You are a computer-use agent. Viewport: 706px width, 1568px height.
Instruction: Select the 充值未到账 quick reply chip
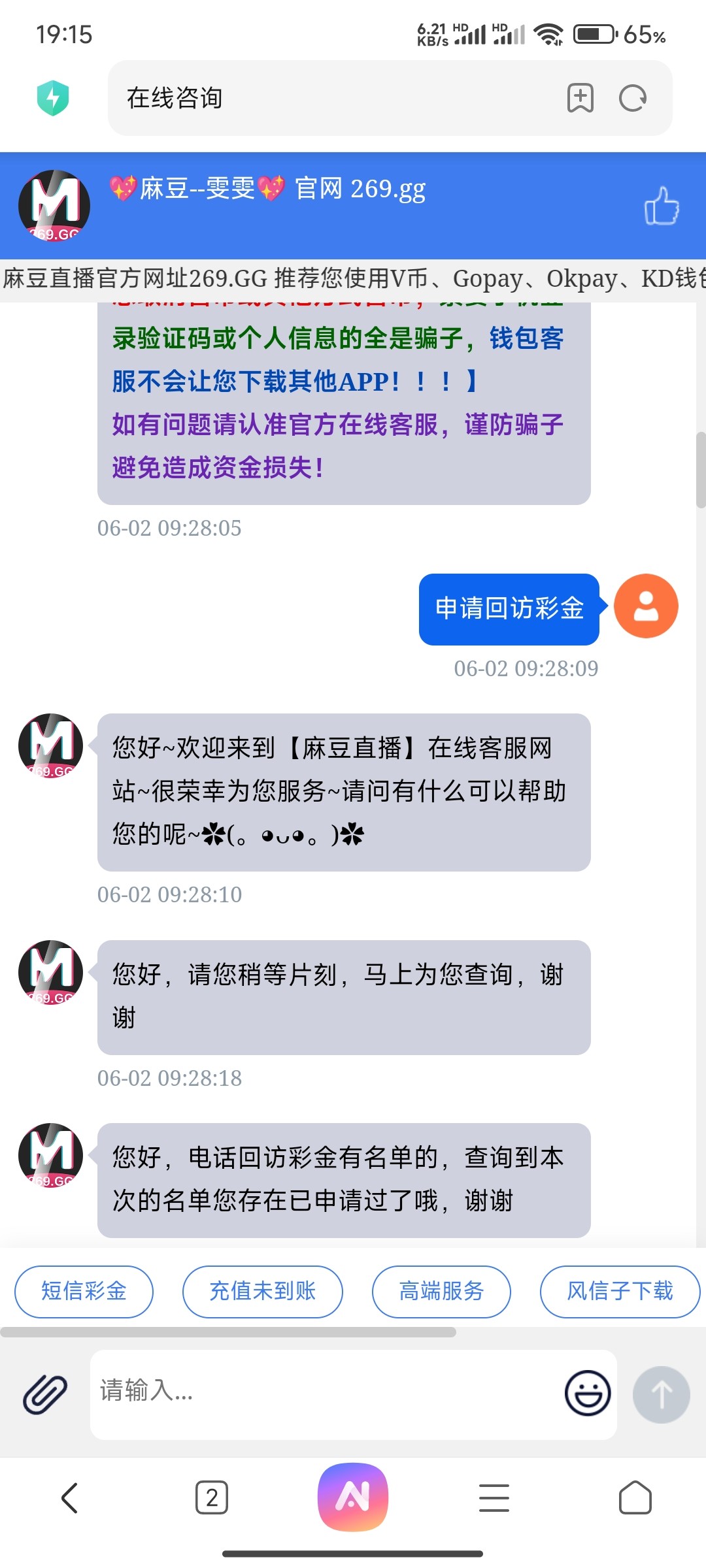(263, 1292)
